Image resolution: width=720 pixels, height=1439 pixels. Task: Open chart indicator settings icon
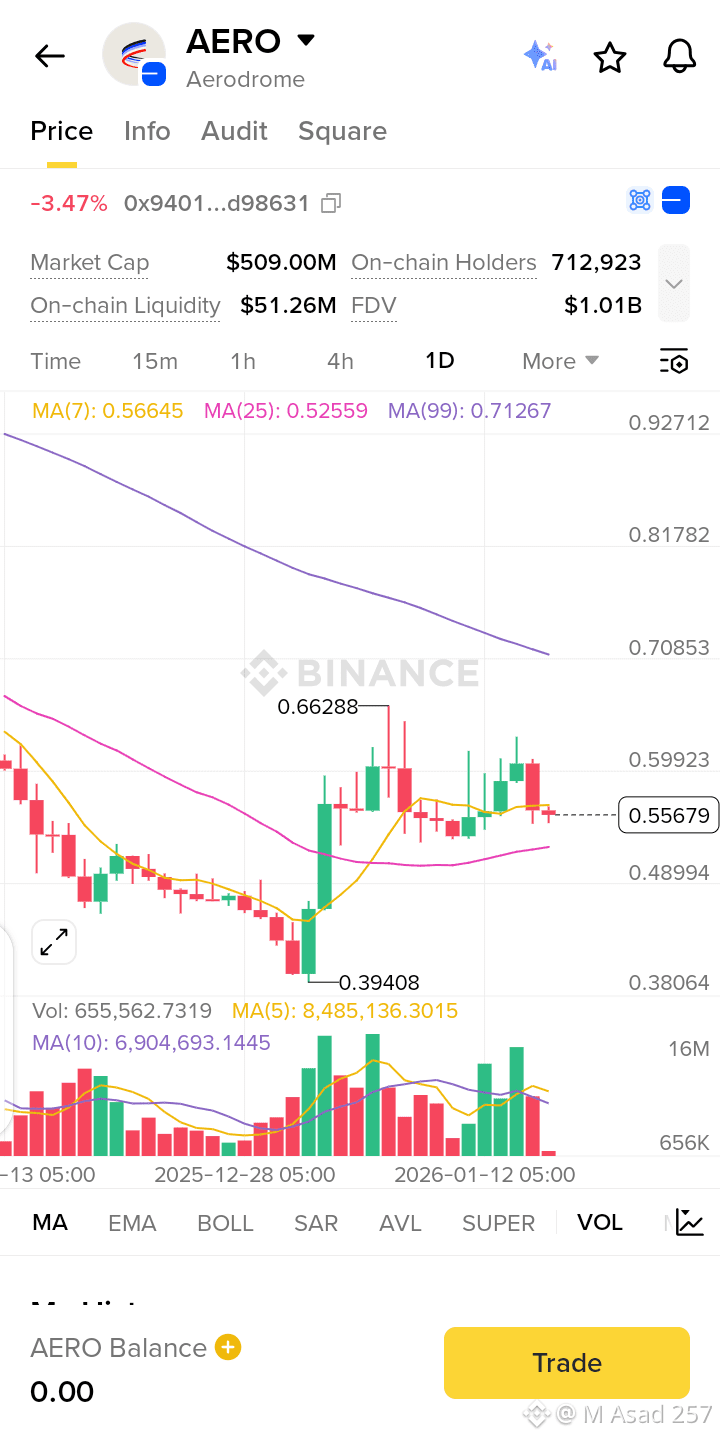(x=674, y=361)
